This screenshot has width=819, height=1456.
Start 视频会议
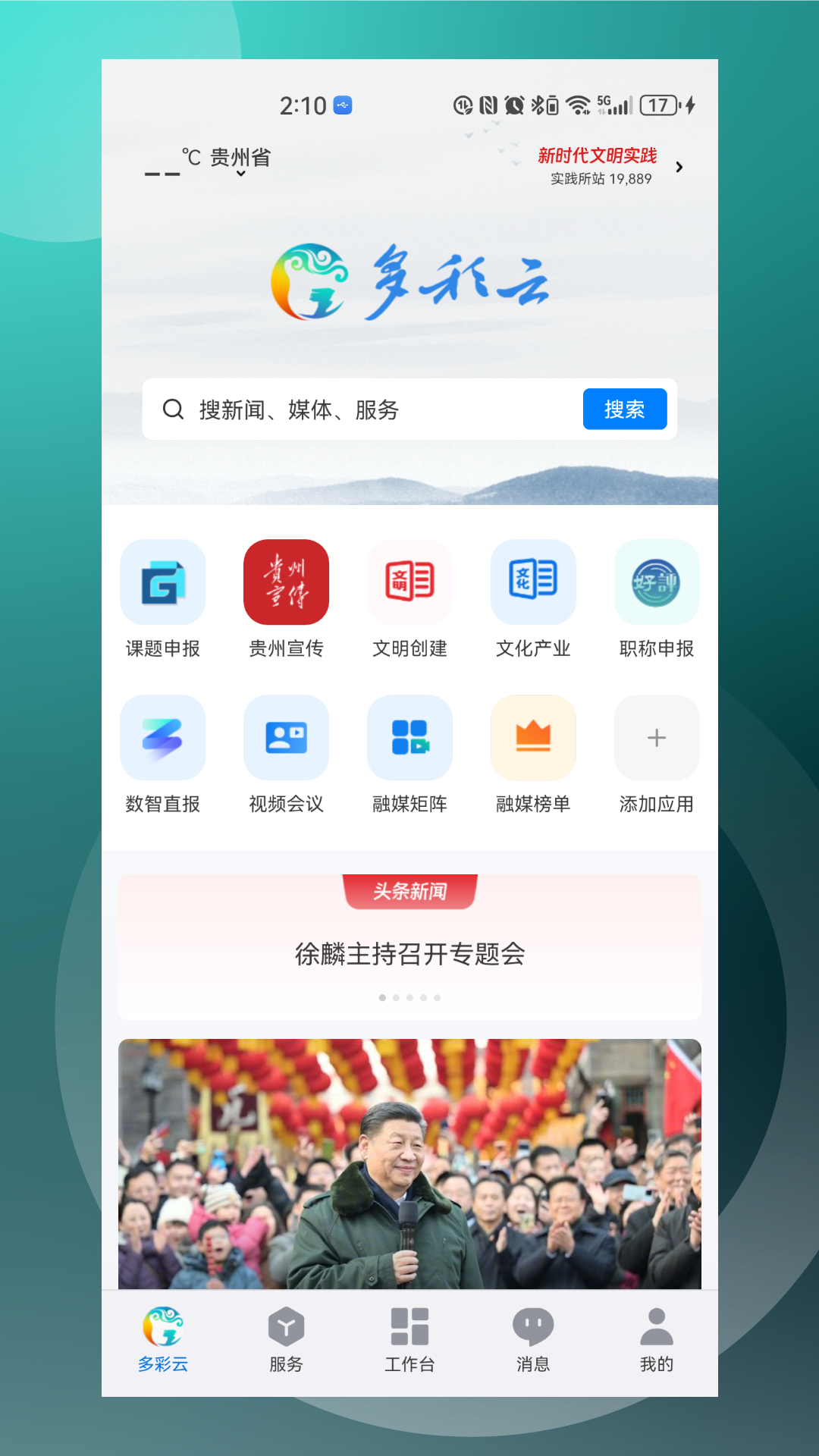tap(286, 755)
